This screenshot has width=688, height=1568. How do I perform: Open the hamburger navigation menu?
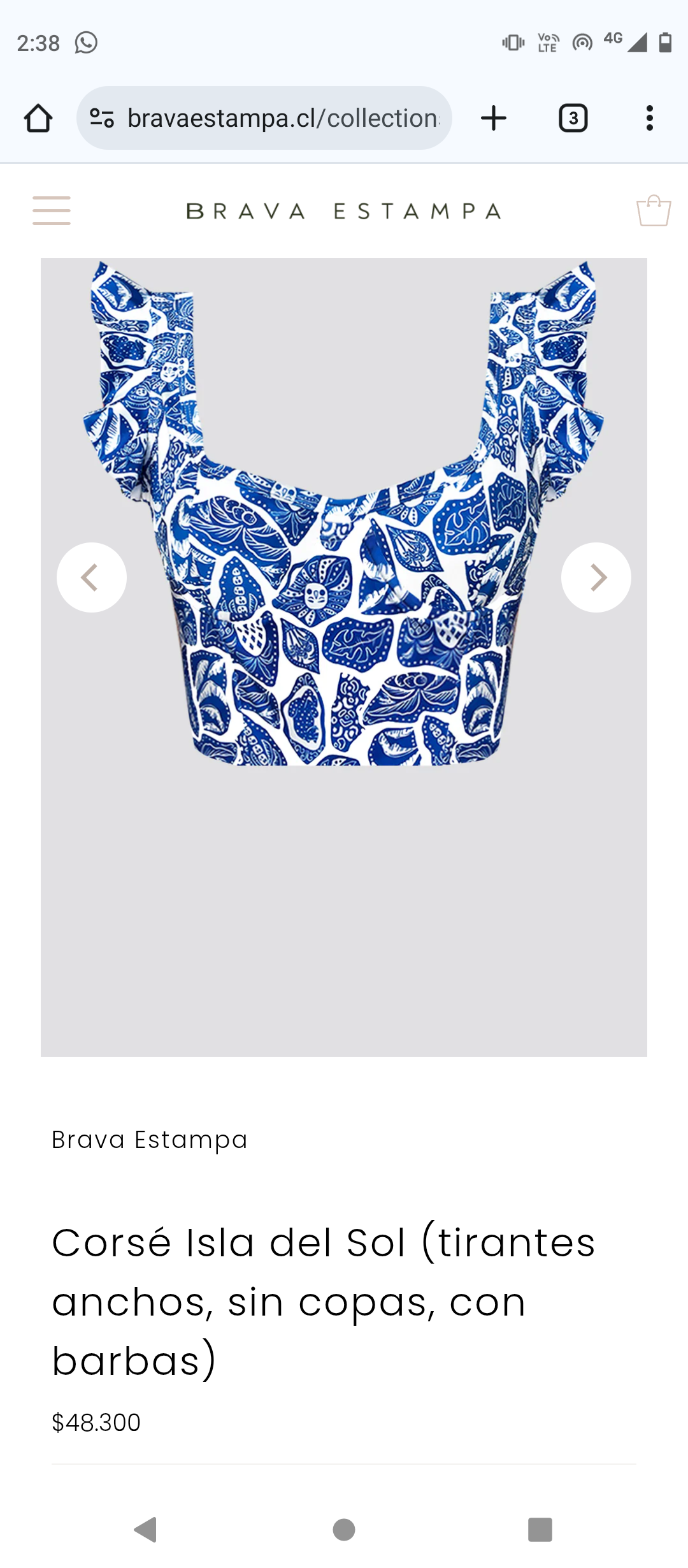[x=52, y=211]
